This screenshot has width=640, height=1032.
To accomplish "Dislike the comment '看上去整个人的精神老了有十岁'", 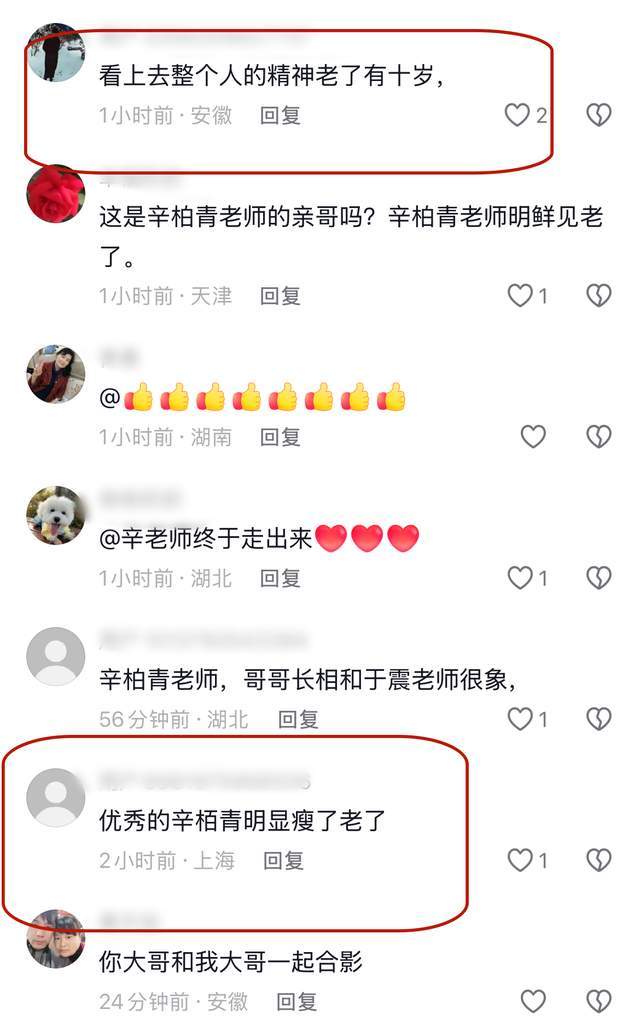I will pyautogui.click(x=598, y=115).
